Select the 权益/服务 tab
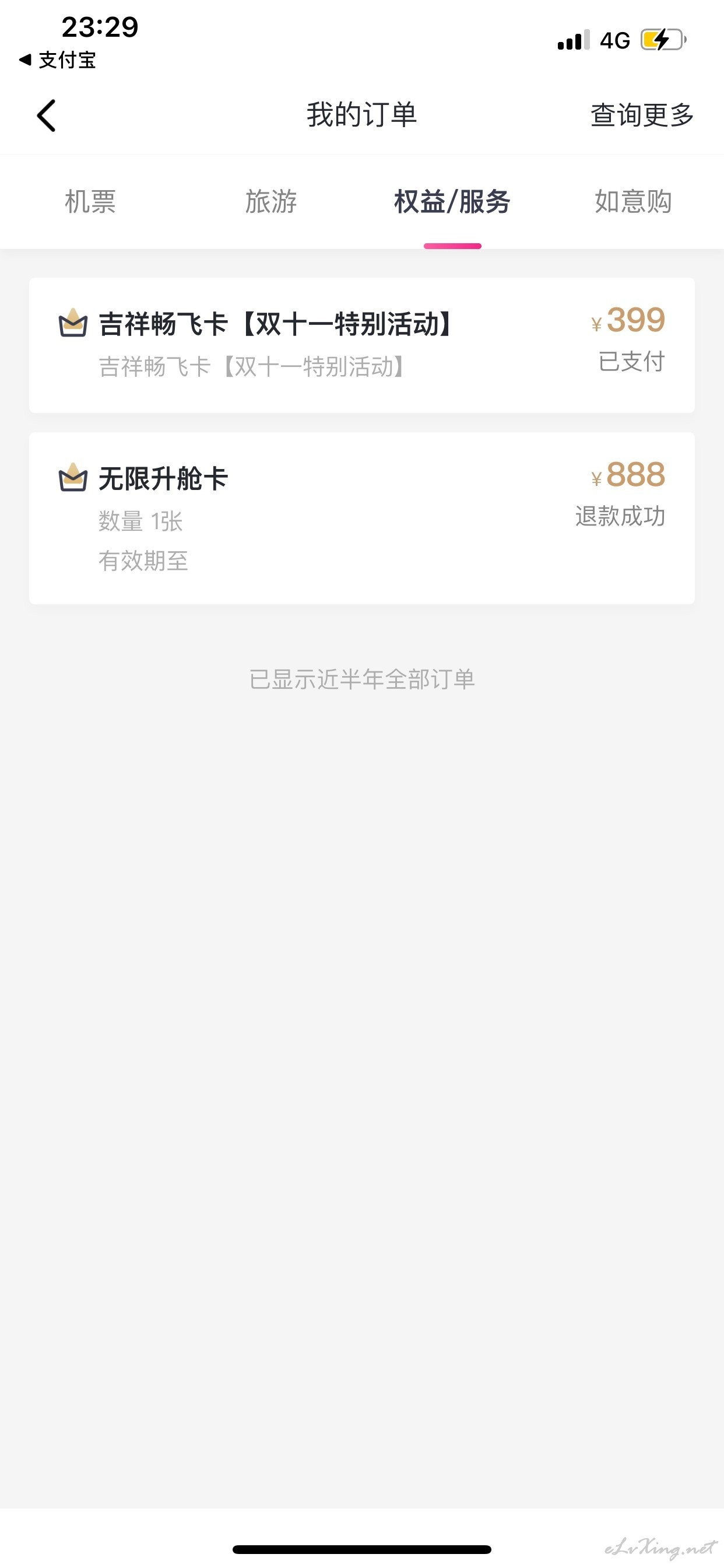 click(452, 201)
